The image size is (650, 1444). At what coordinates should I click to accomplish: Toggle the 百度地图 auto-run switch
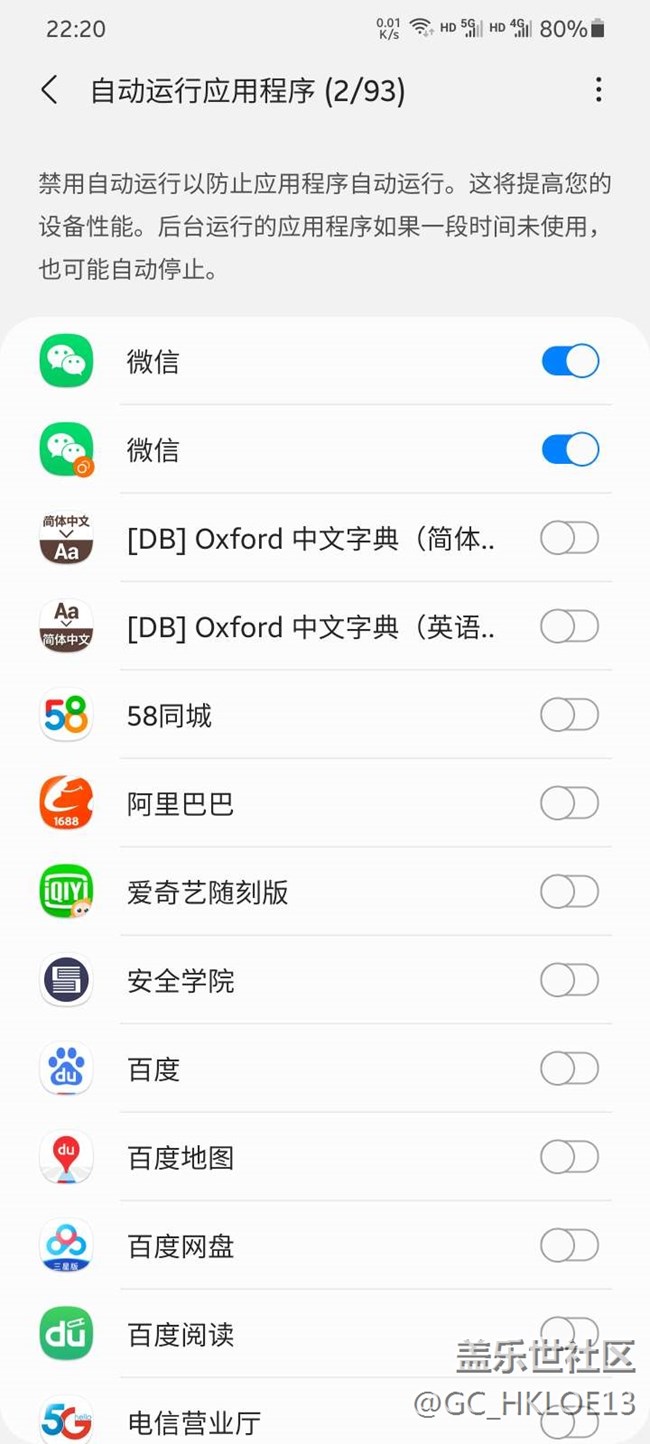570,1158
